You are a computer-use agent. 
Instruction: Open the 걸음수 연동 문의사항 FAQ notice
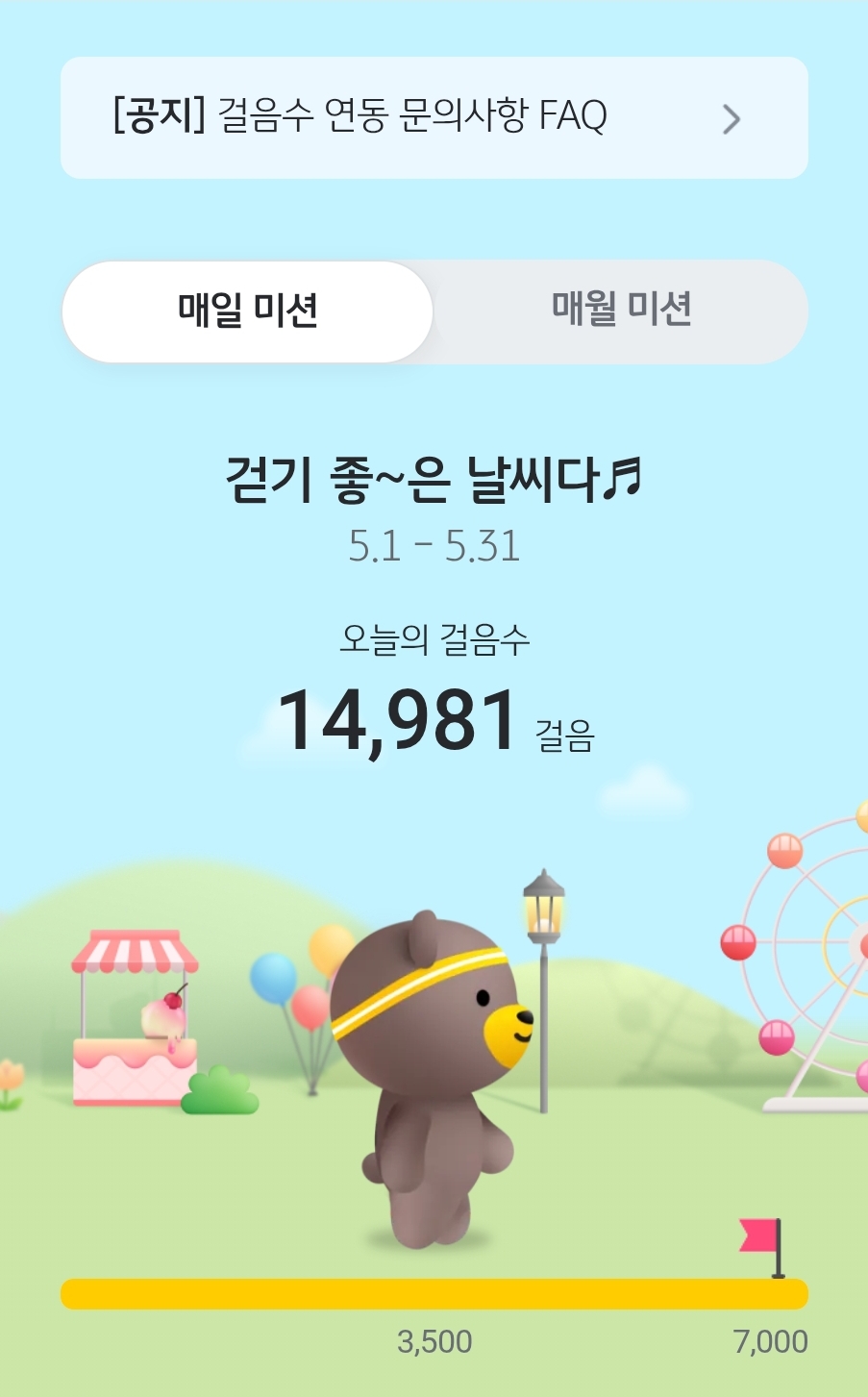433,117
